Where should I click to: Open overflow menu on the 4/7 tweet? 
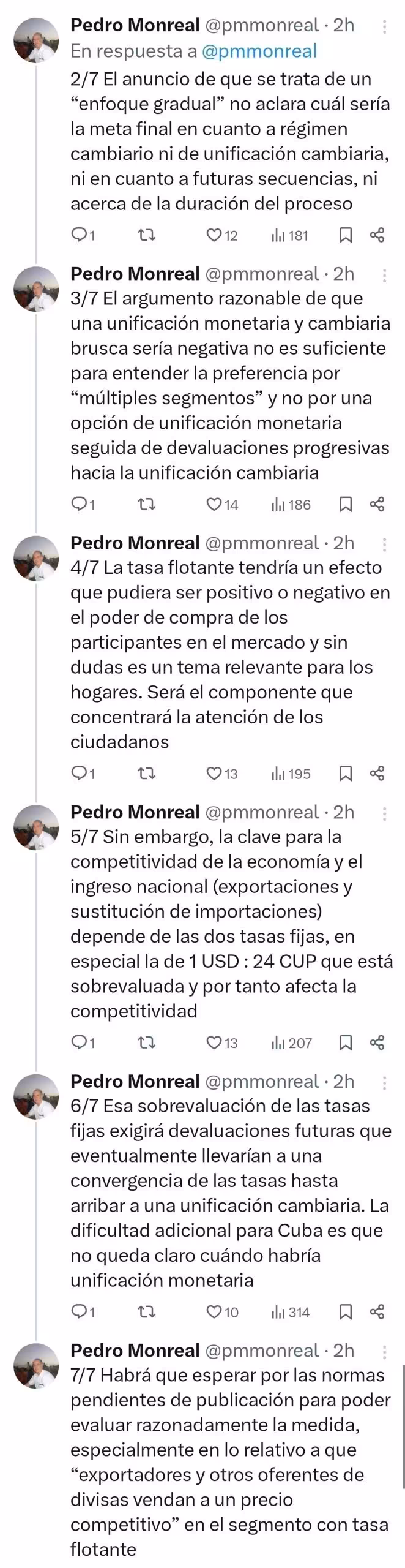[384, 544]
